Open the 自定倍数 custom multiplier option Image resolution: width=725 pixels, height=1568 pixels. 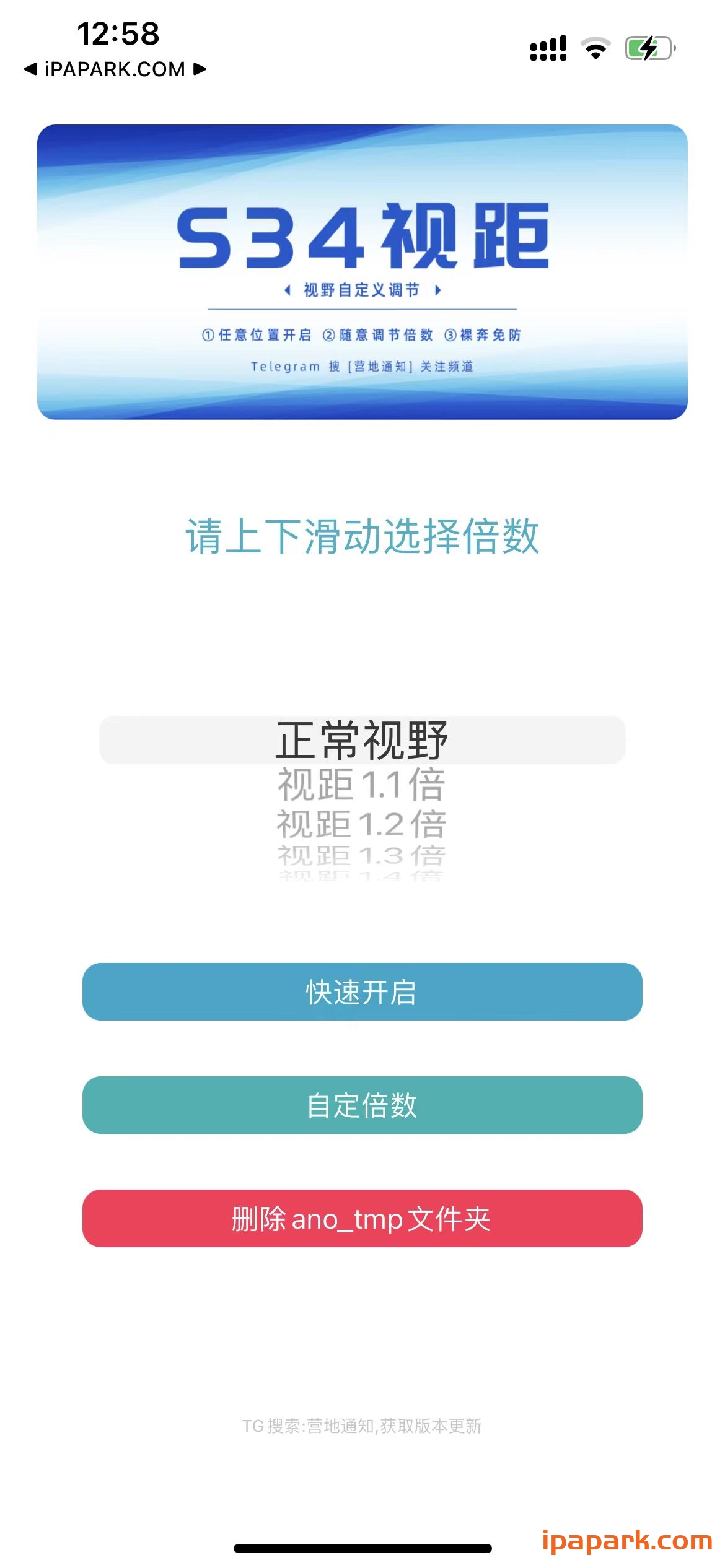(362, 1105)
